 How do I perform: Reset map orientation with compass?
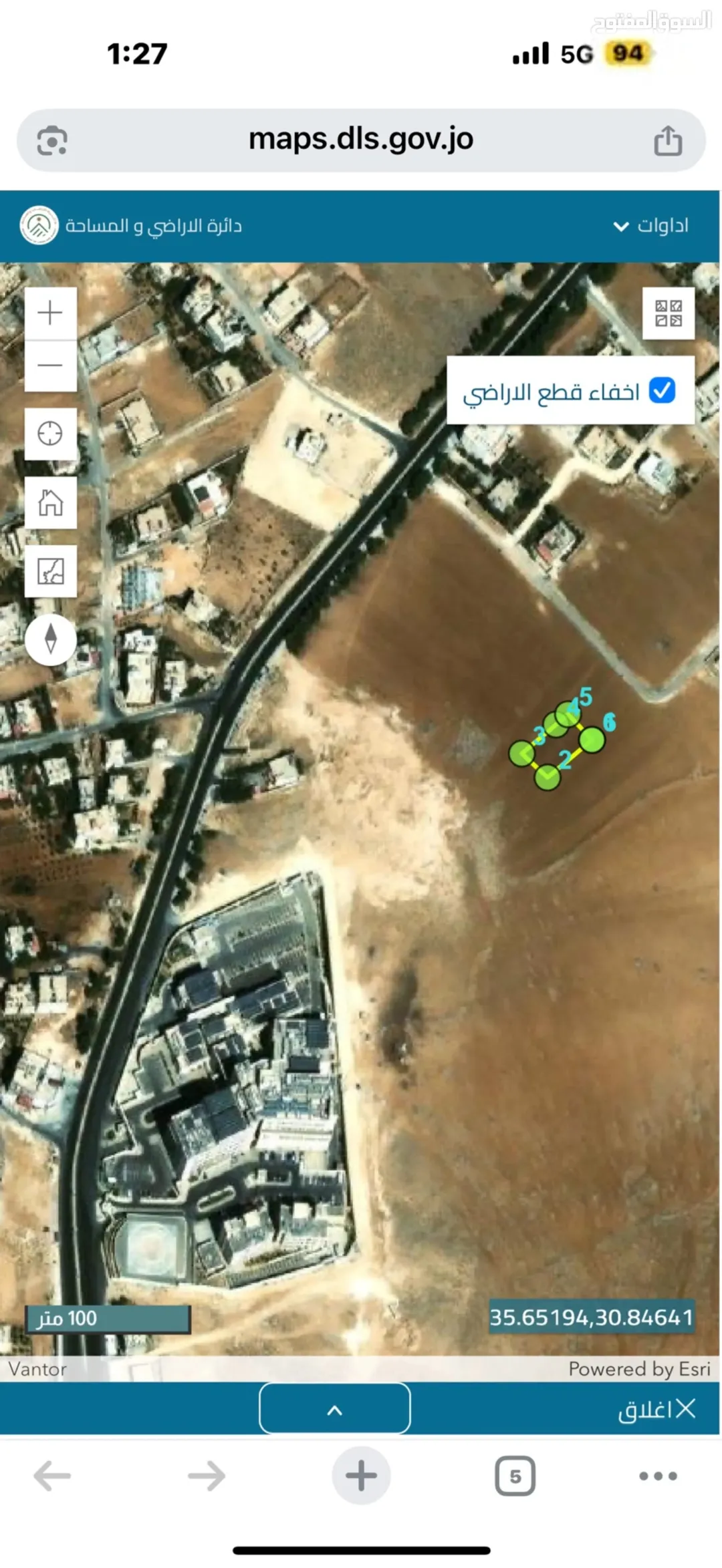coord(50,639)
